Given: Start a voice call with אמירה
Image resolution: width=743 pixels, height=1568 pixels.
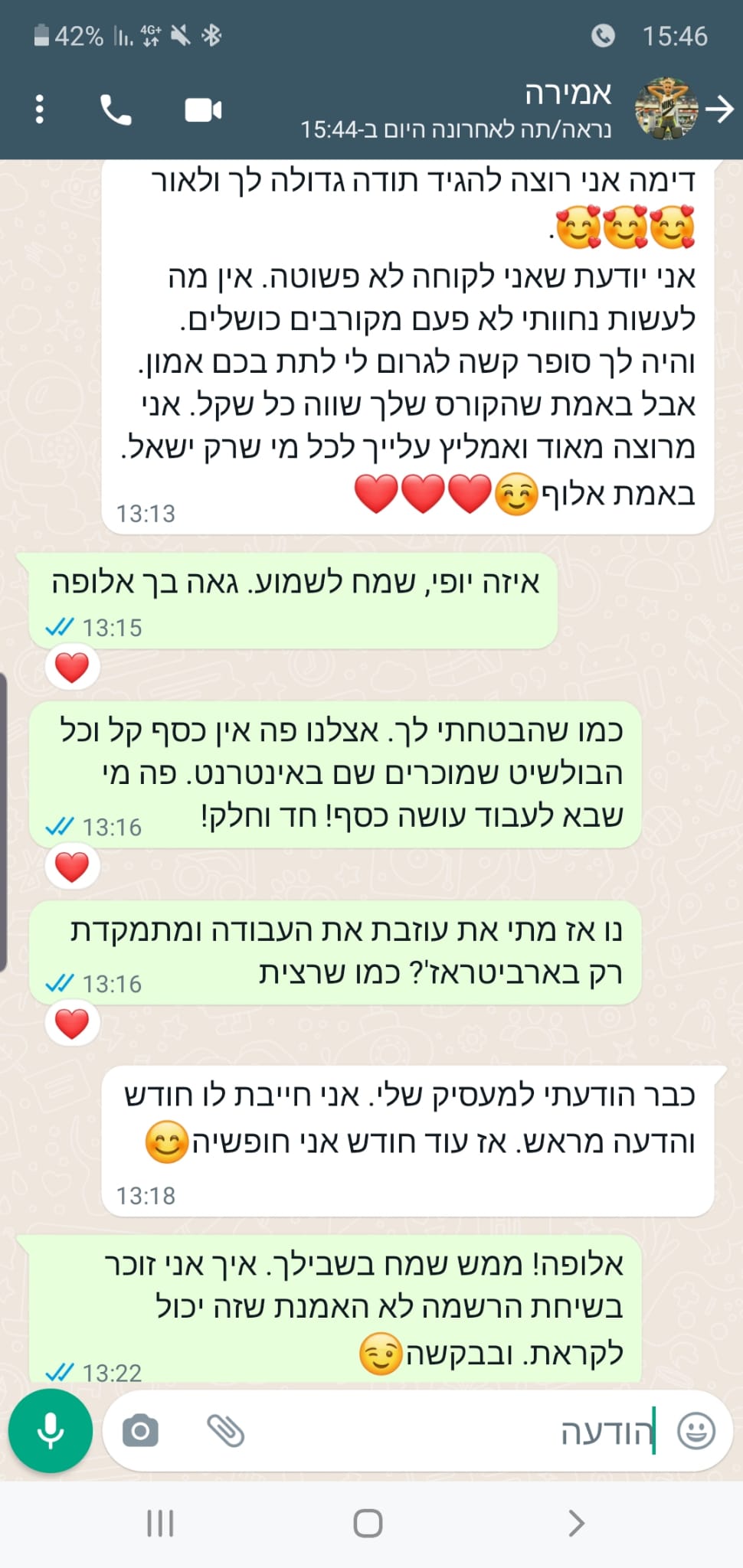Looking at the screenshot, I should pos(116,110).
